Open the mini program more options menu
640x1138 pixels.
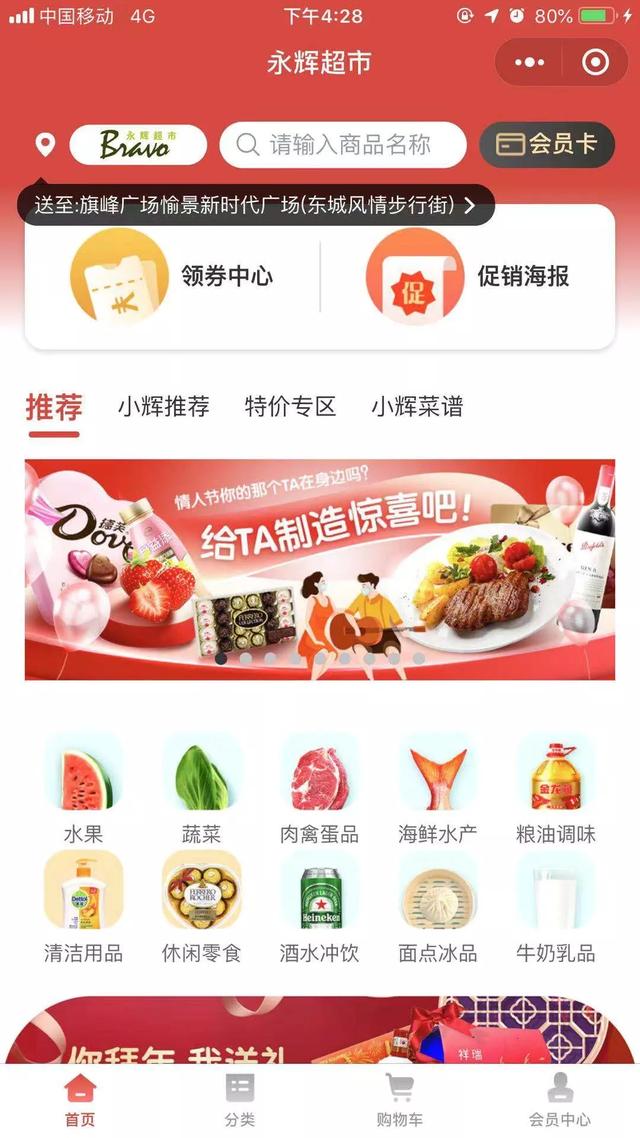[x=529, y=63]
